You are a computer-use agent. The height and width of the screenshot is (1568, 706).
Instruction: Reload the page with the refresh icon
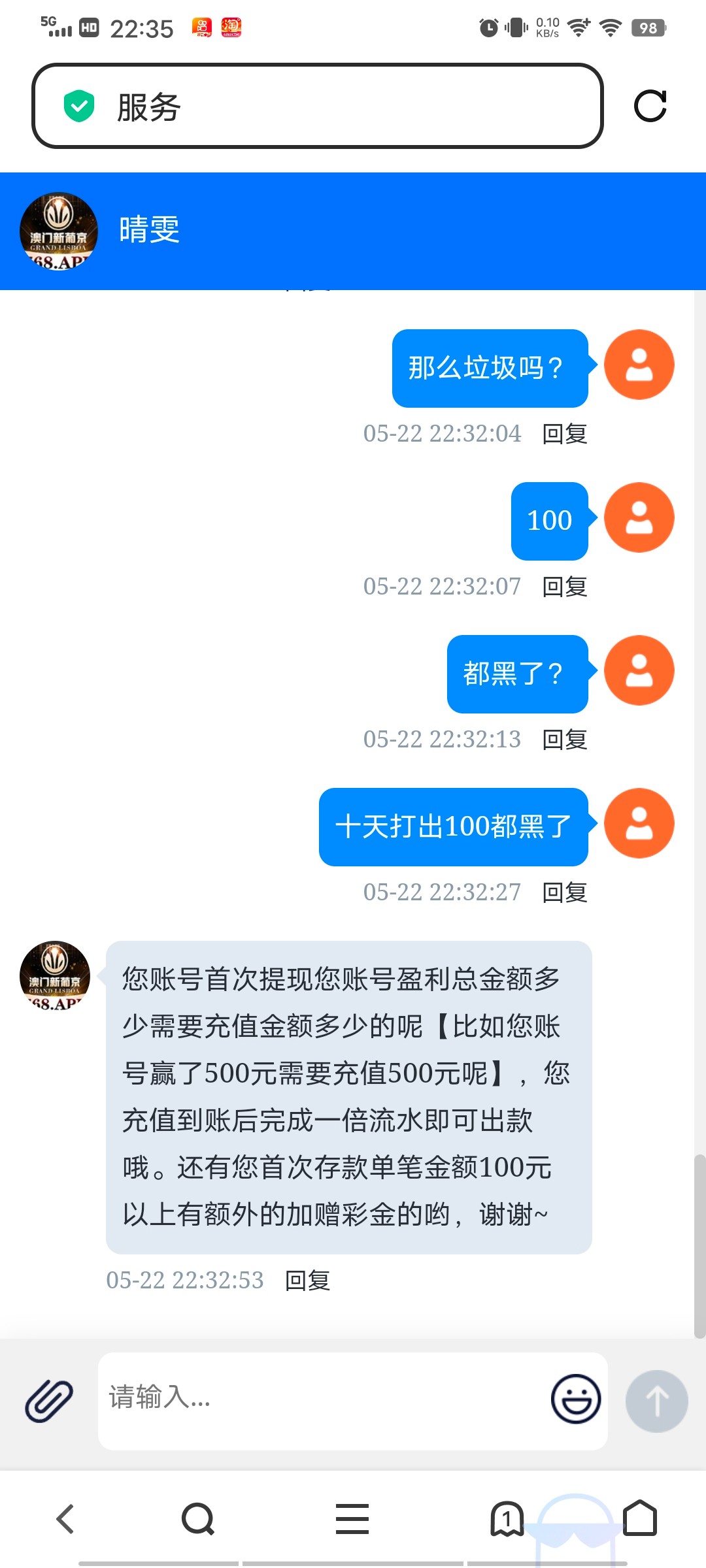coord(650,106)
